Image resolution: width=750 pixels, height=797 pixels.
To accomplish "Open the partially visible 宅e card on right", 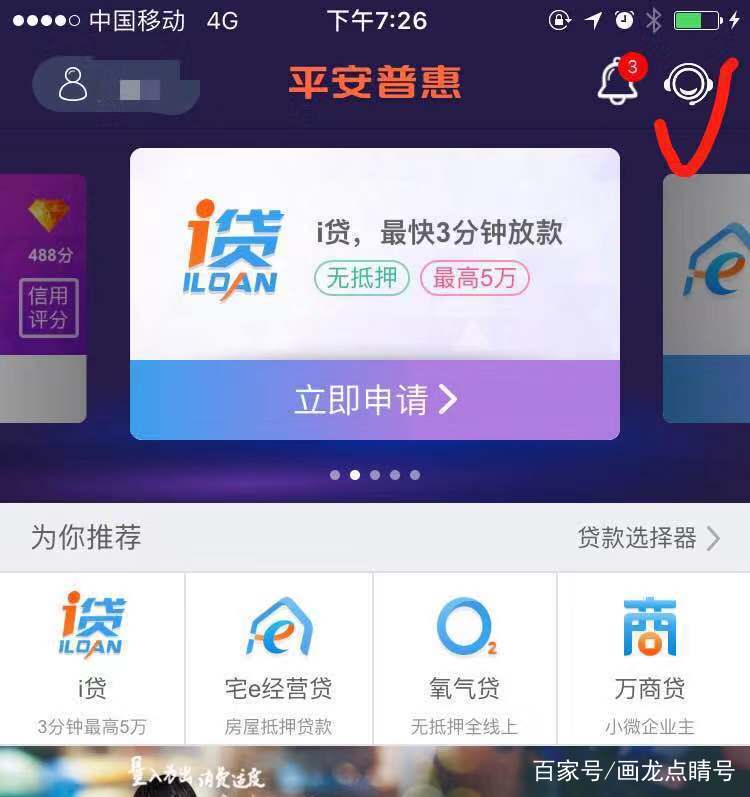I will 707,300.
